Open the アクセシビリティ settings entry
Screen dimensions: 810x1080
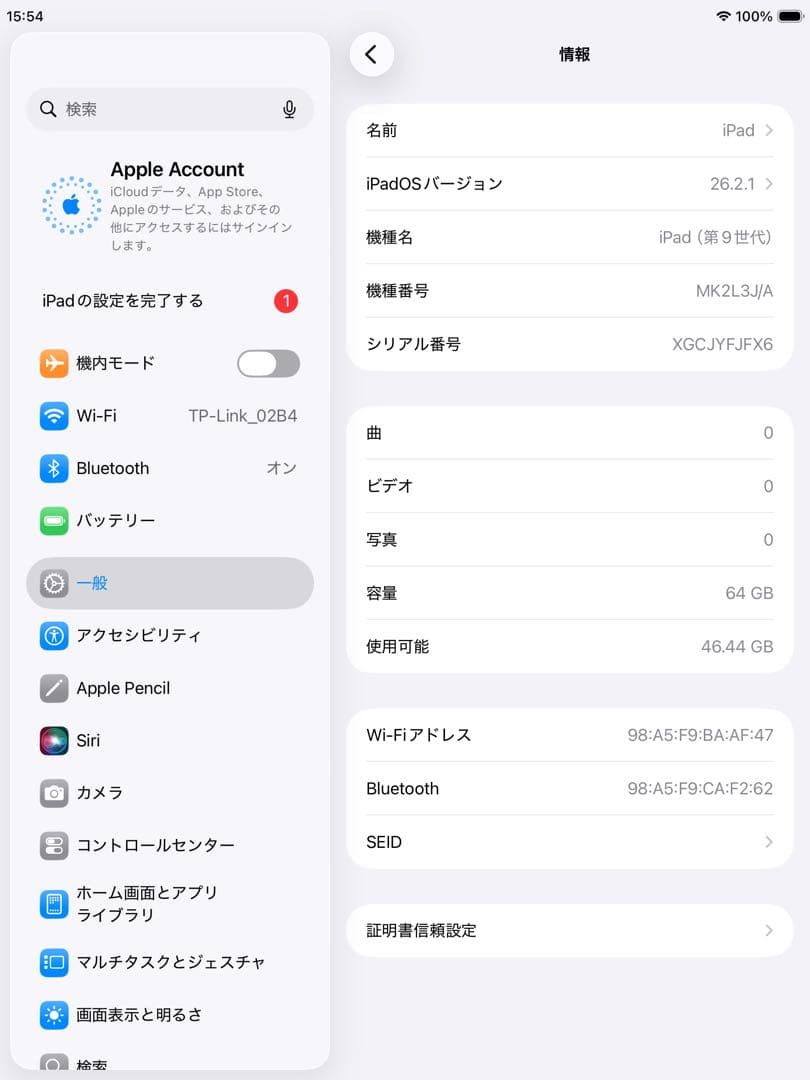(170, 635)
